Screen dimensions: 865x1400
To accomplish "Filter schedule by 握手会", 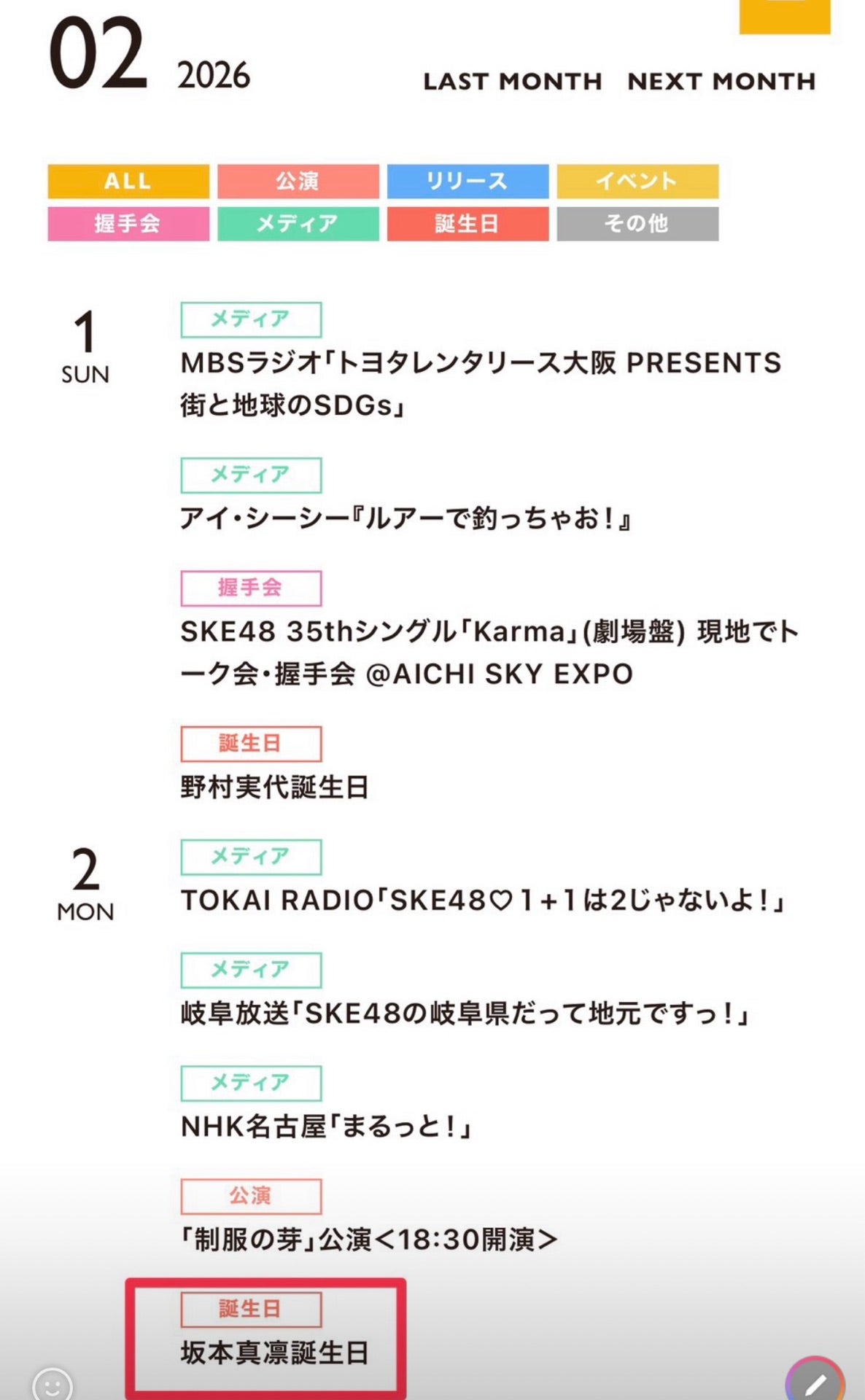I will (x=128, y=223).
